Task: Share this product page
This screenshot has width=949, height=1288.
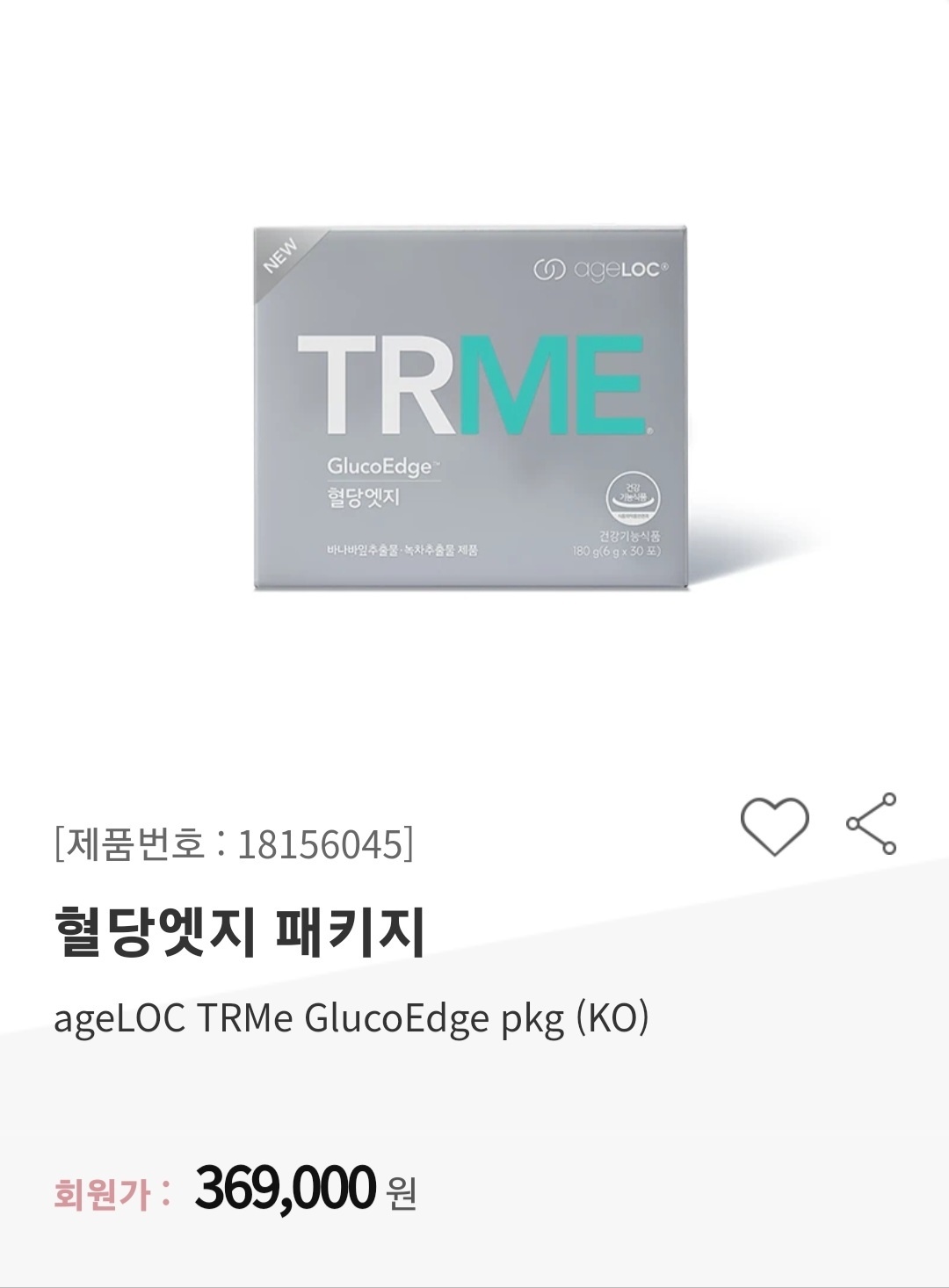Action: point(872,824)
